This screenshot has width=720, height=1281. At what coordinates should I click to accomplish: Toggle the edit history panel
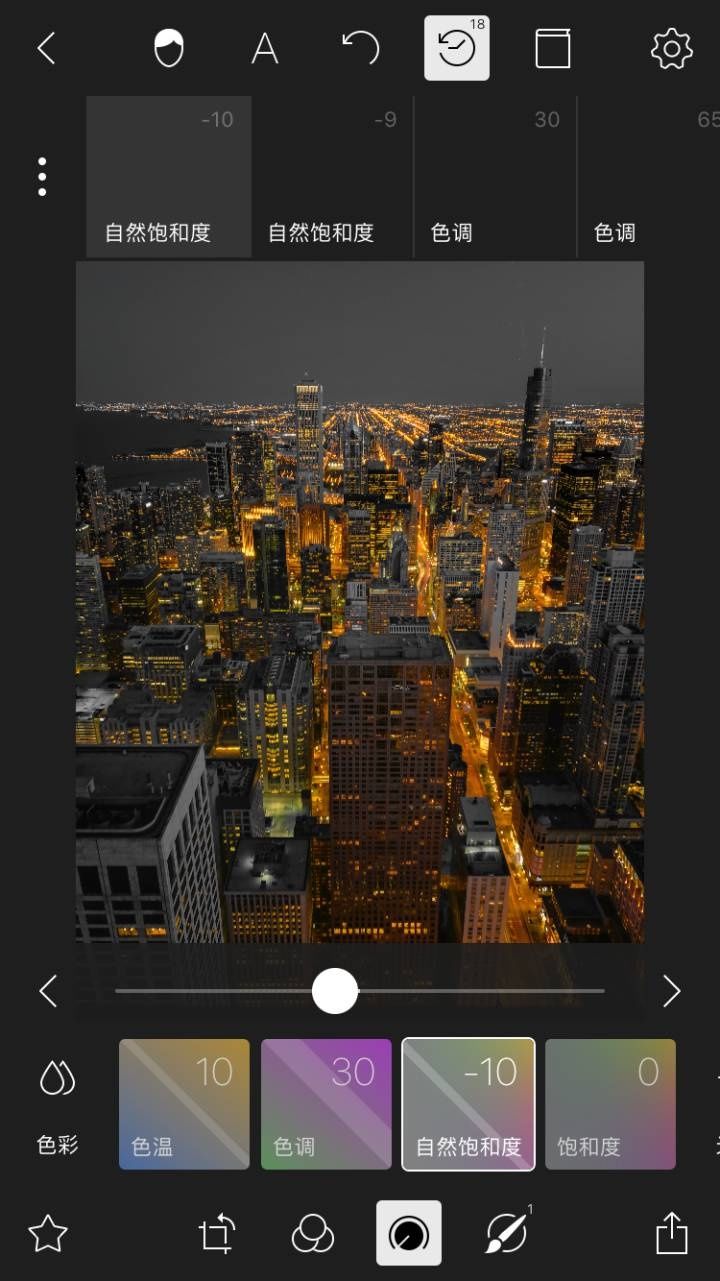click(x=457, y=48)
